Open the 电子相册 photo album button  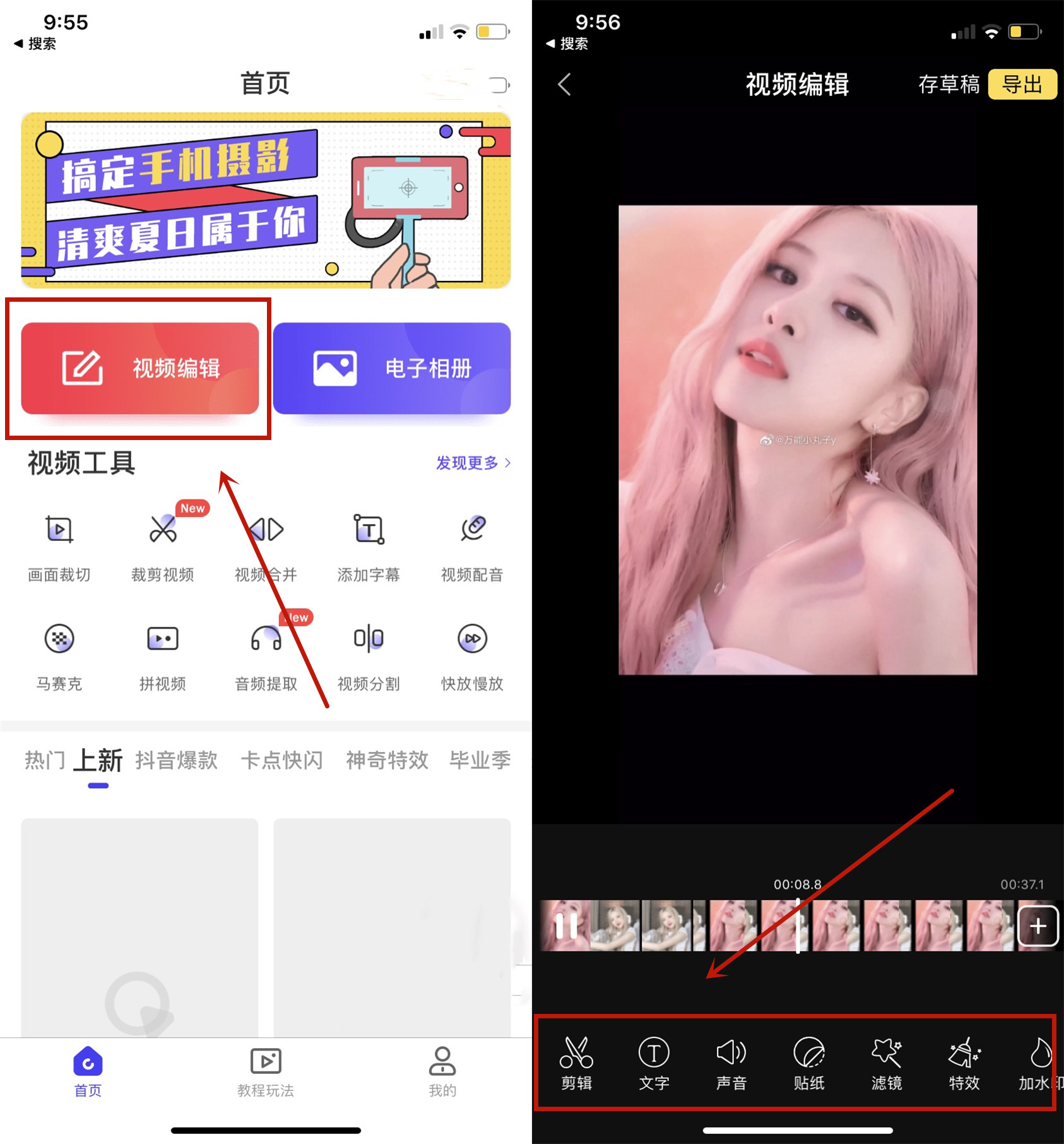(x=391, y=368)
